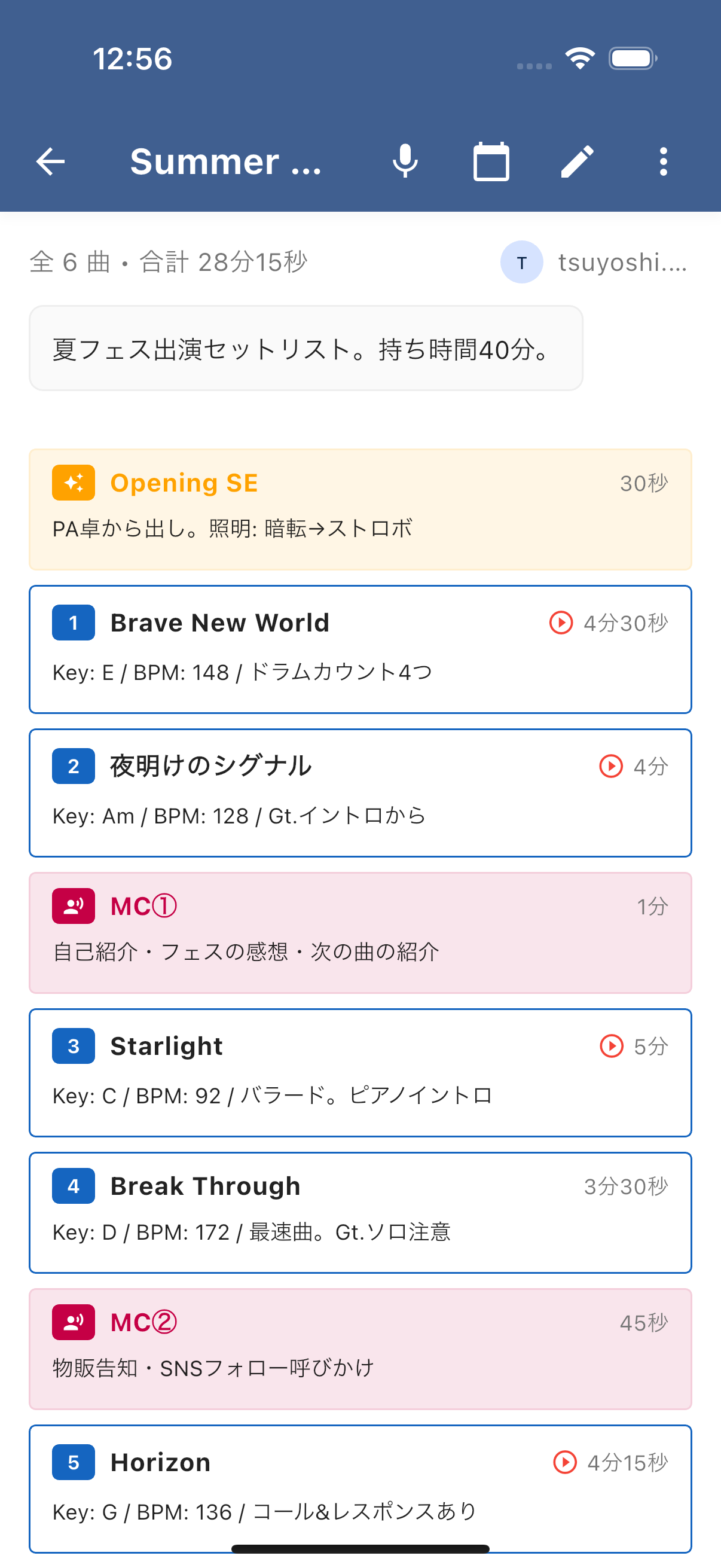Open tsuyoshi's user profile chip
Screen dimensions: 721x1568
pos(594,263)
